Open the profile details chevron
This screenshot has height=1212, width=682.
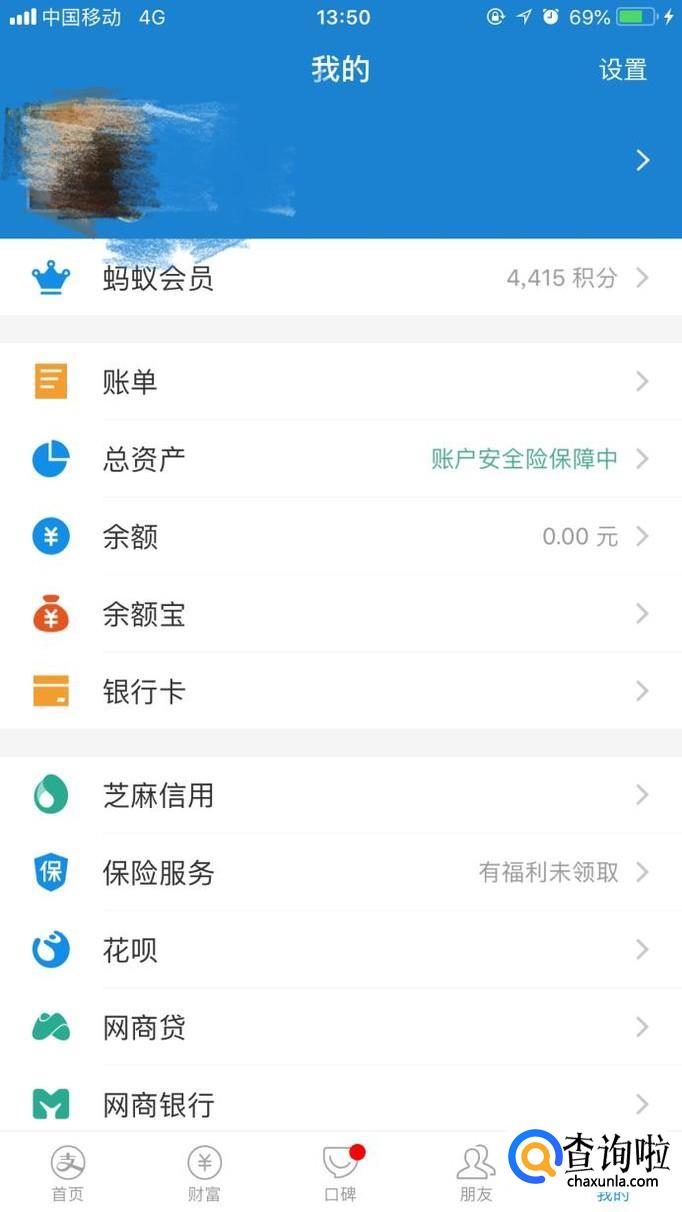tap(643, 160)
